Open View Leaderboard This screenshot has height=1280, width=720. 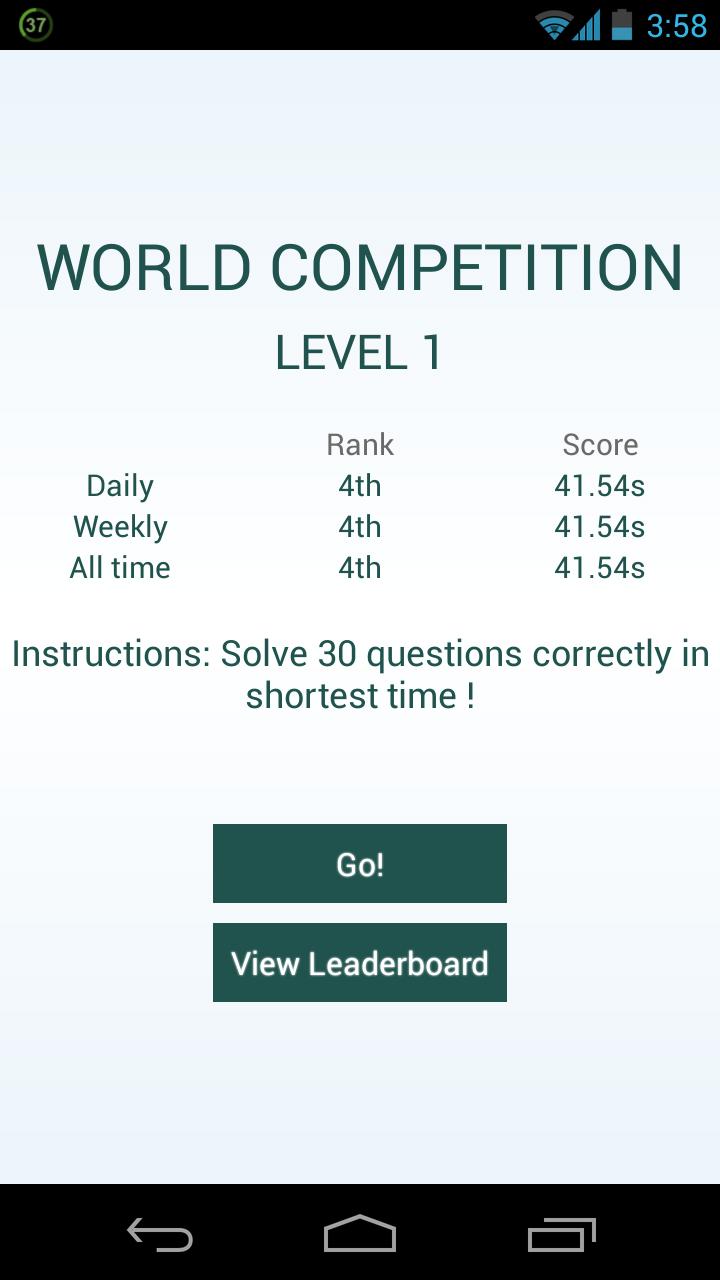[359, 962]
